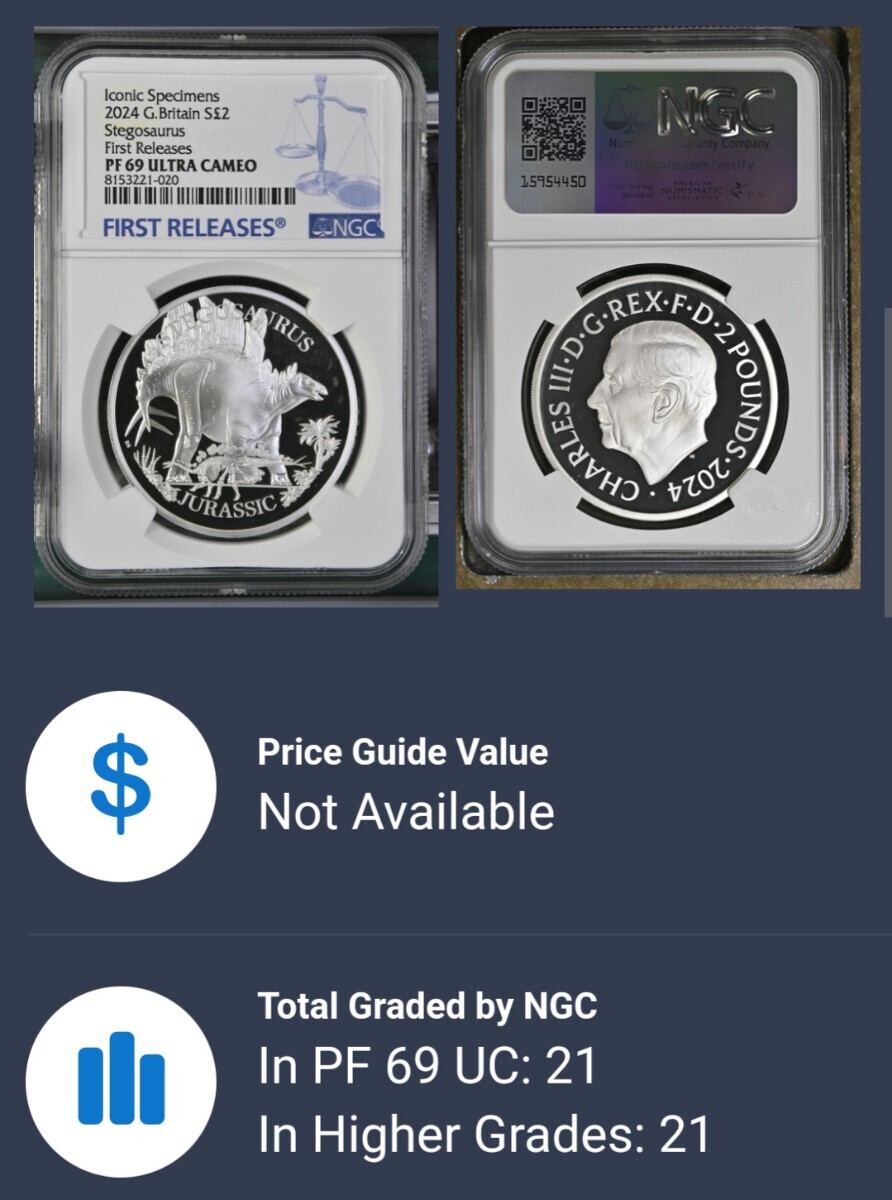Enlarge the Charles III reverse slab photo

point(658,308)
